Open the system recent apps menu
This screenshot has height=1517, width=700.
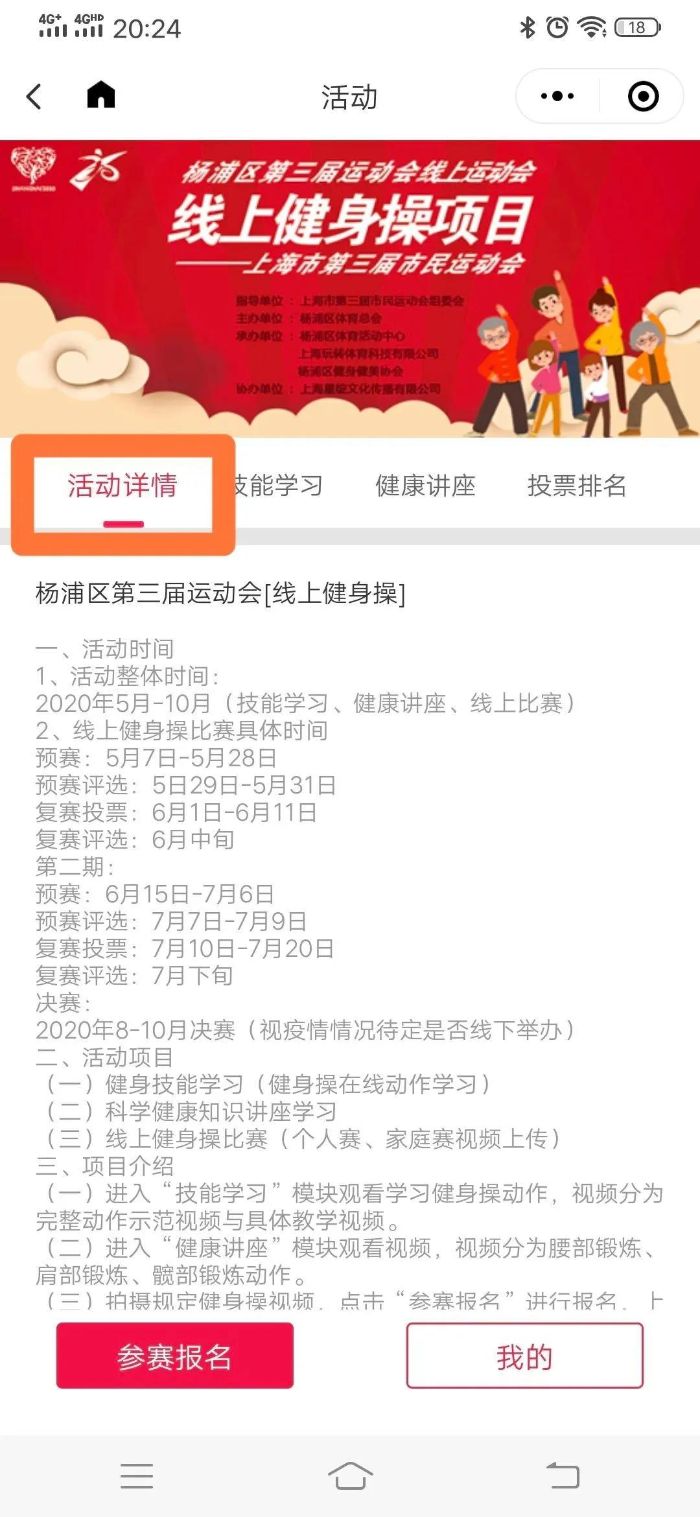pos(137,1475)
